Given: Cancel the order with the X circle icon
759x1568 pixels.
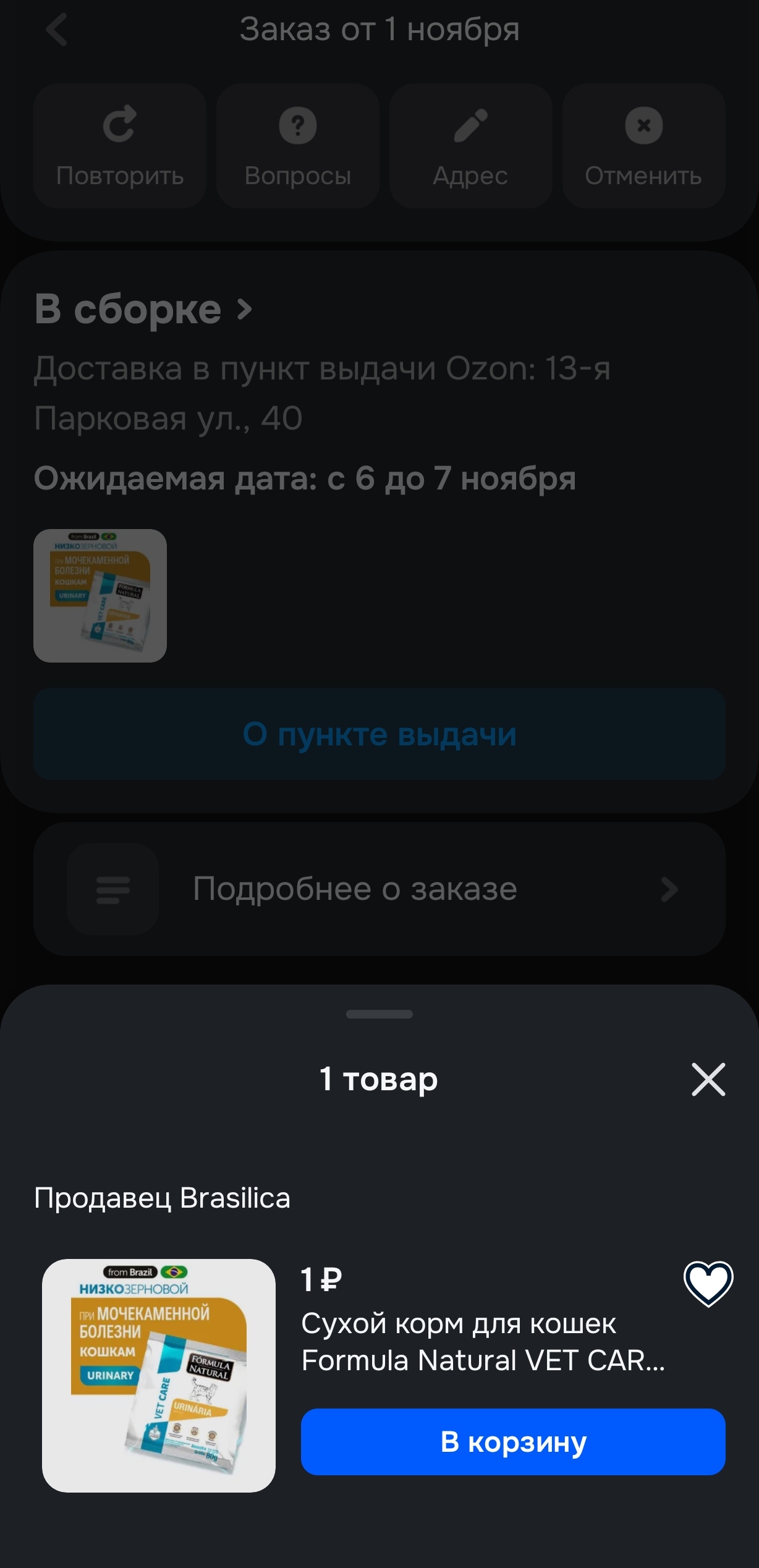Looking at the screenshot, I should [x=643, y=127].
